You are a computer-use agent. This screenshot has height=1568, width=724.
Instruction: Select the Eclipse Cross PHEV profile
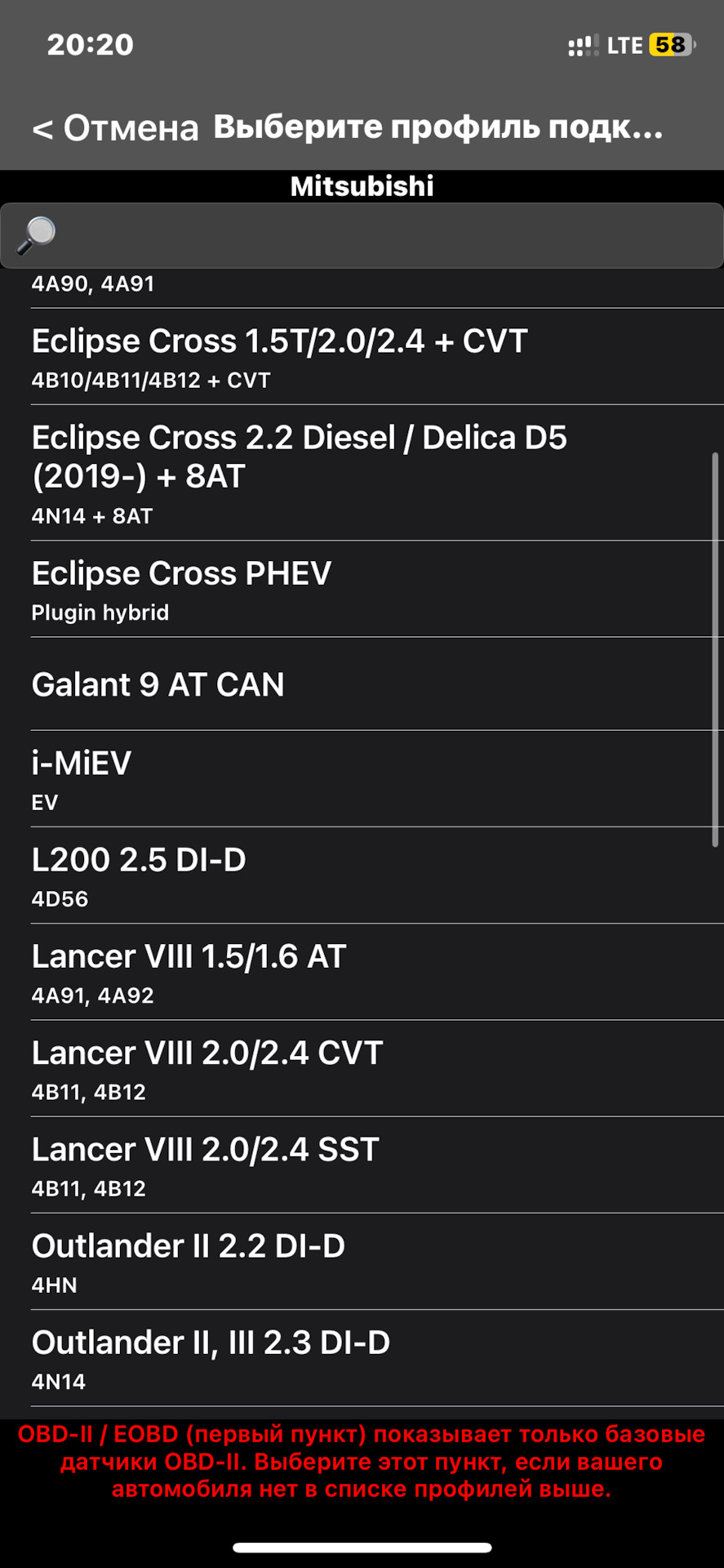pyautogui.click(x=362, y=589)
